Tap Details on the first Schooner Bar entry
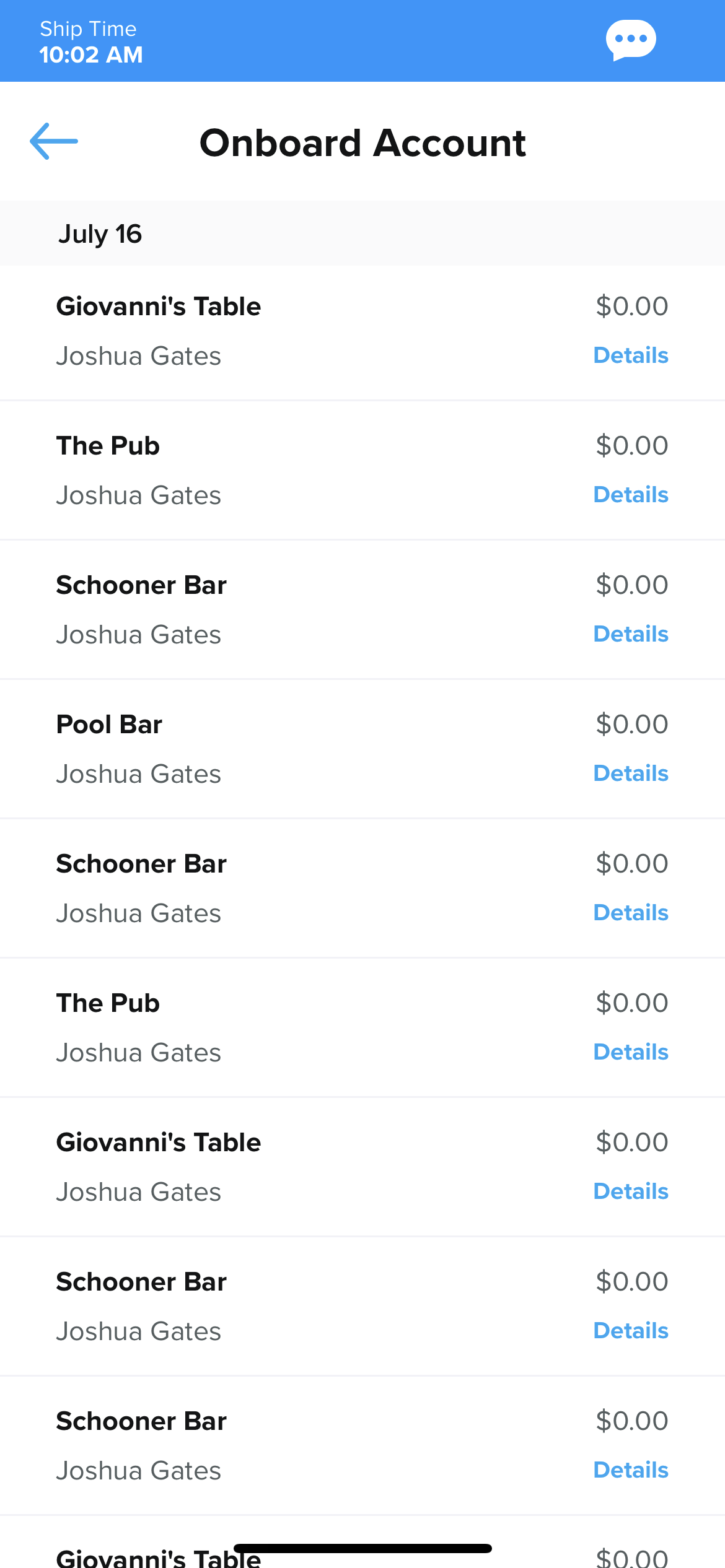This screenshot has width=725, height=1568. pos(631,634)
